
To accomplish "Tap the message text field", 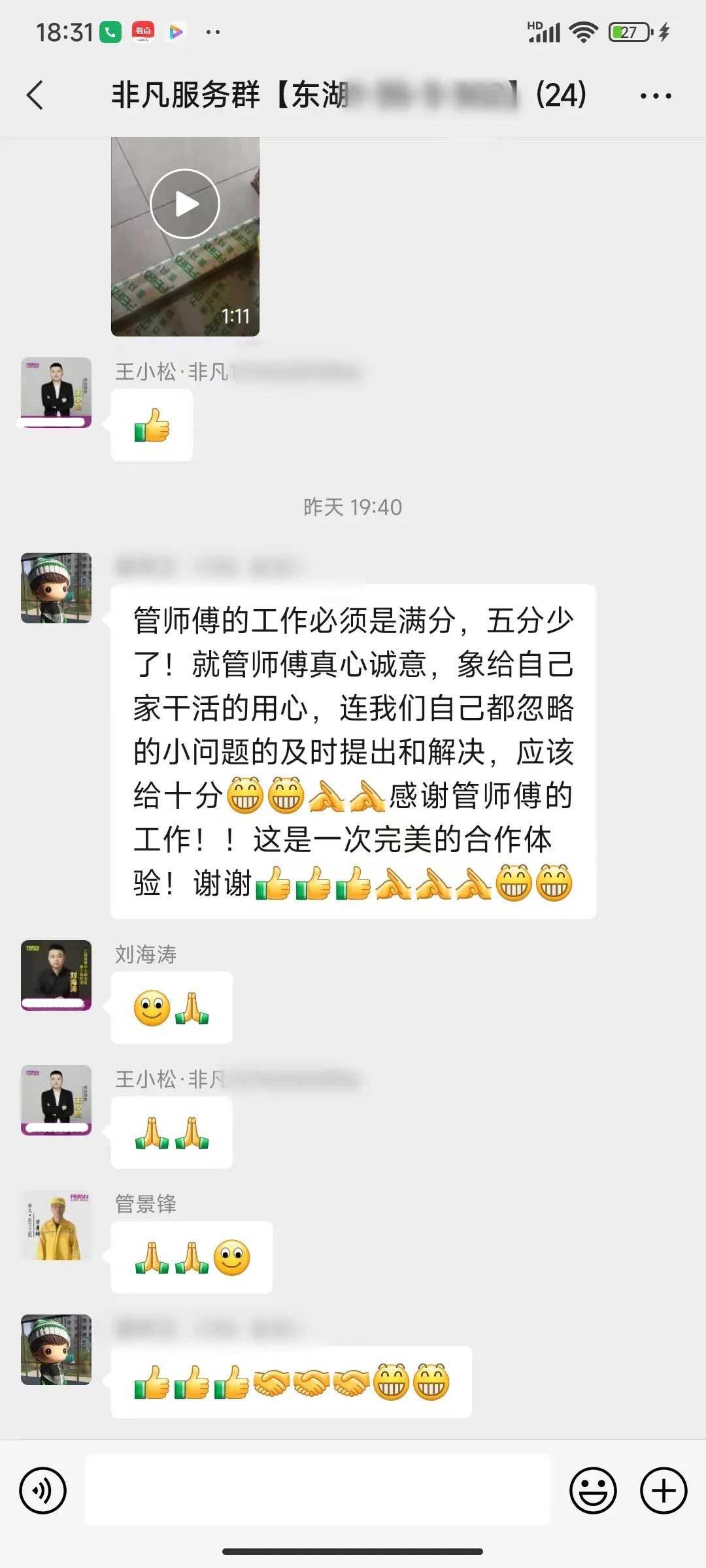I will coord(318,1490).
